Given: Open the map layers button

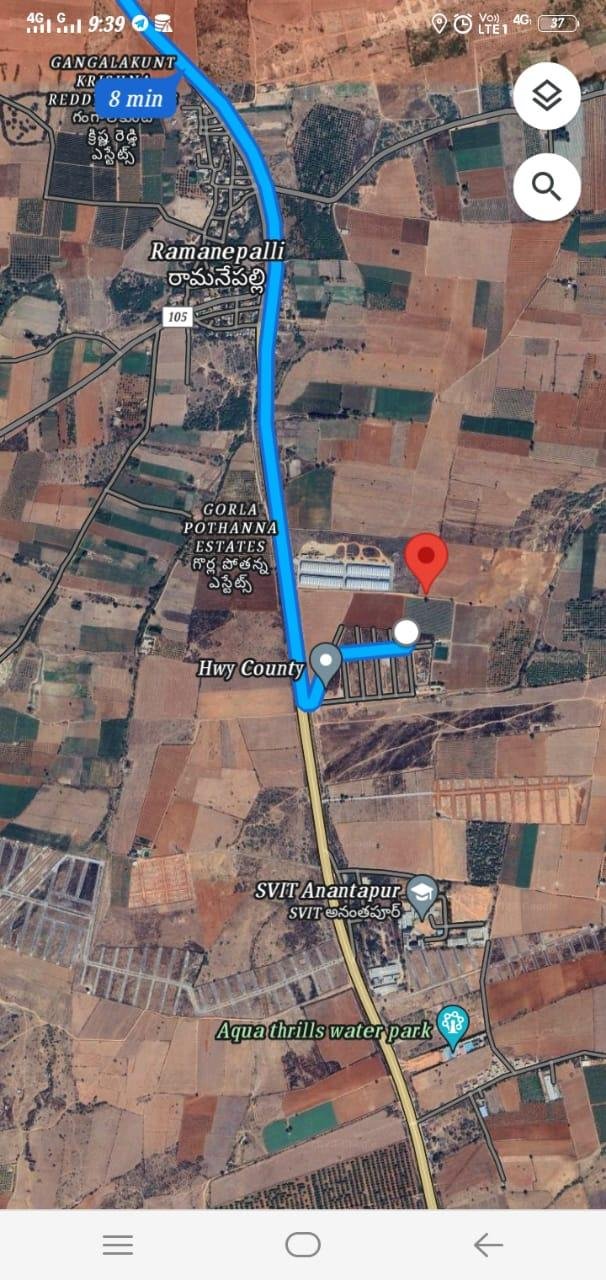Looking at the screenshot, I should pyautogui.click(x=547, y=96).
